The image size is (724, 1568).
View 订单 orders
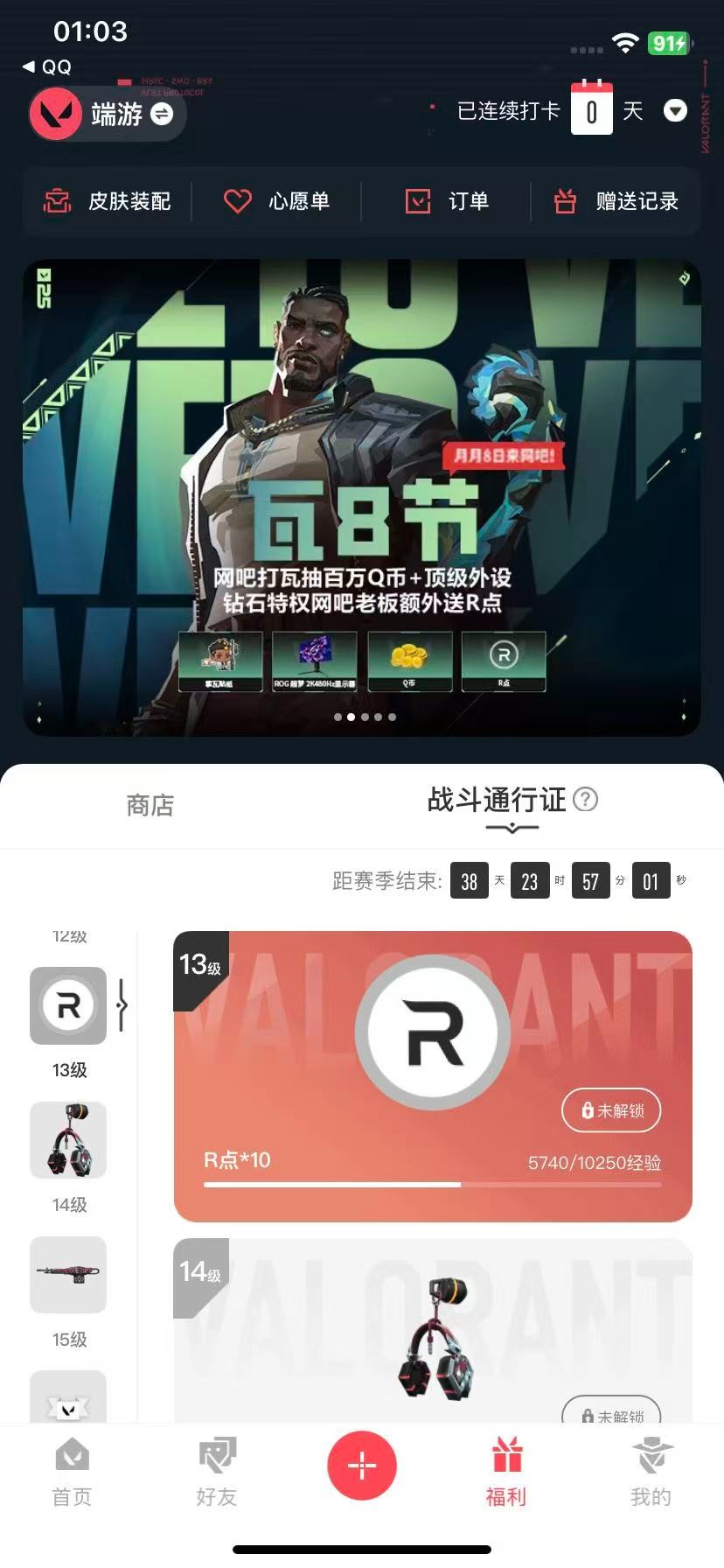coord(447,201)
